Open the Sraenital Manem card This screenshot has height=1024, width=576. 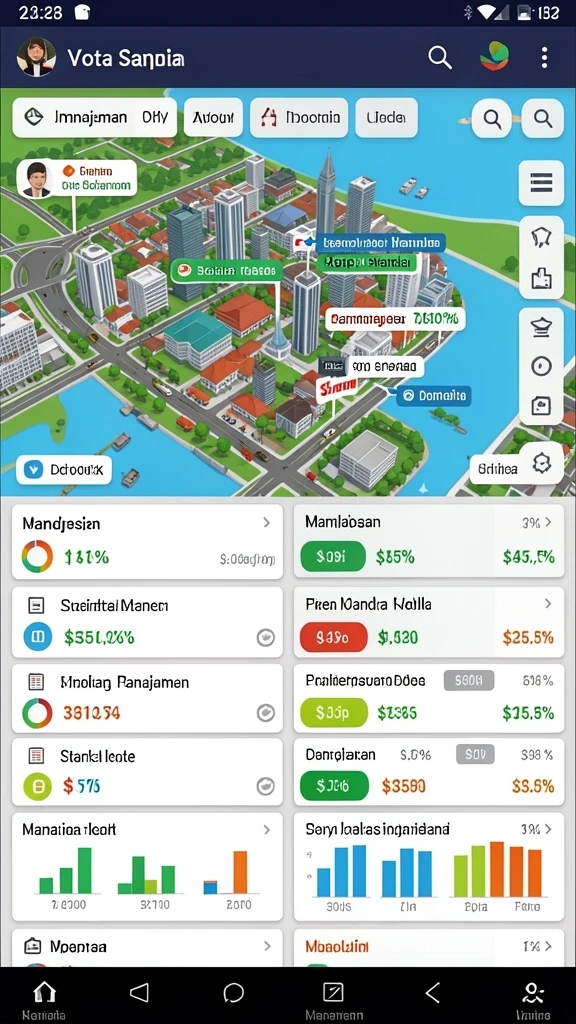click(147, 622)
